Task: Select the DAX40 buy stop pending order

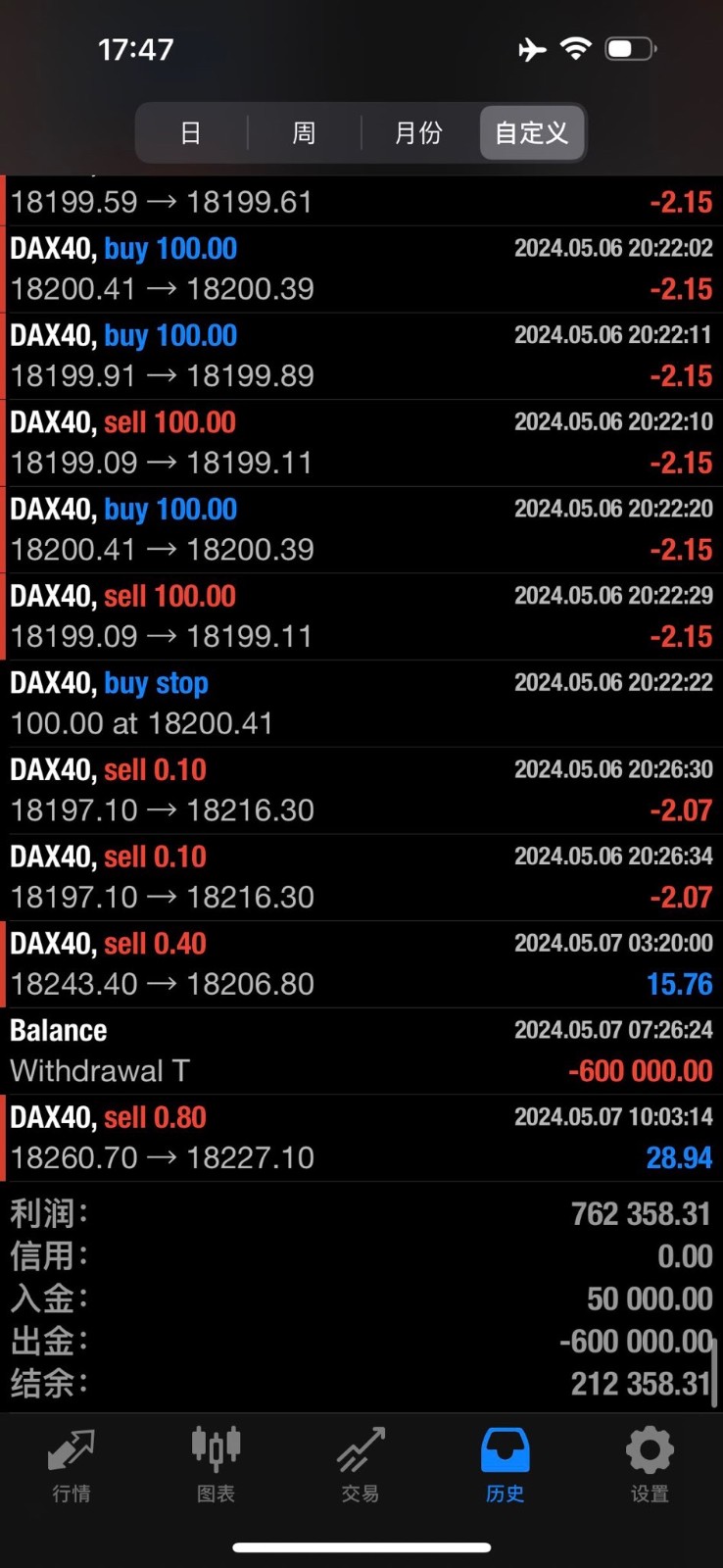Action: pos(361,702)
